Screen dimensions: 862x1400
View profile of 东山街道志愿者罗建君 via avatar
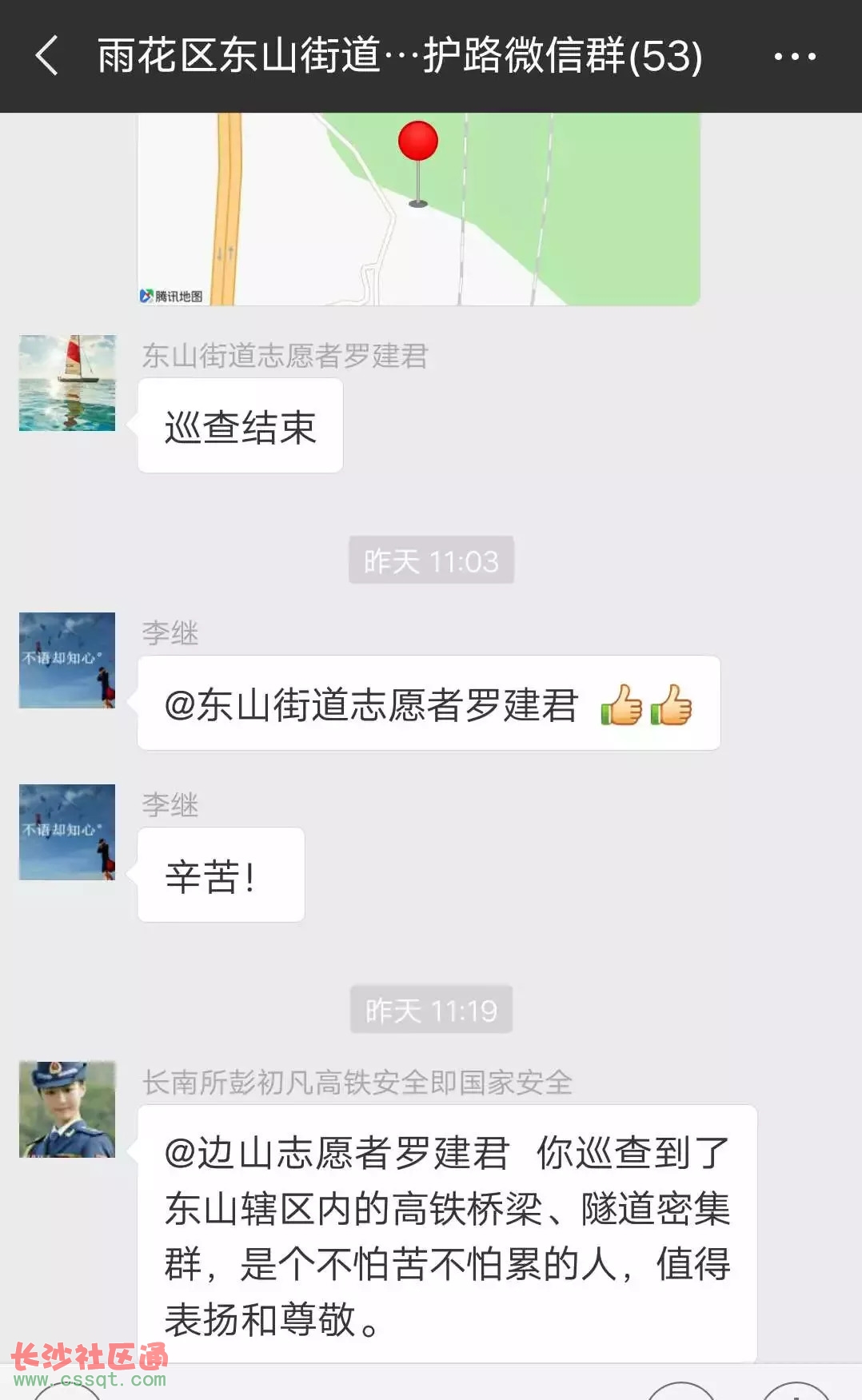[x=67, y=383]
